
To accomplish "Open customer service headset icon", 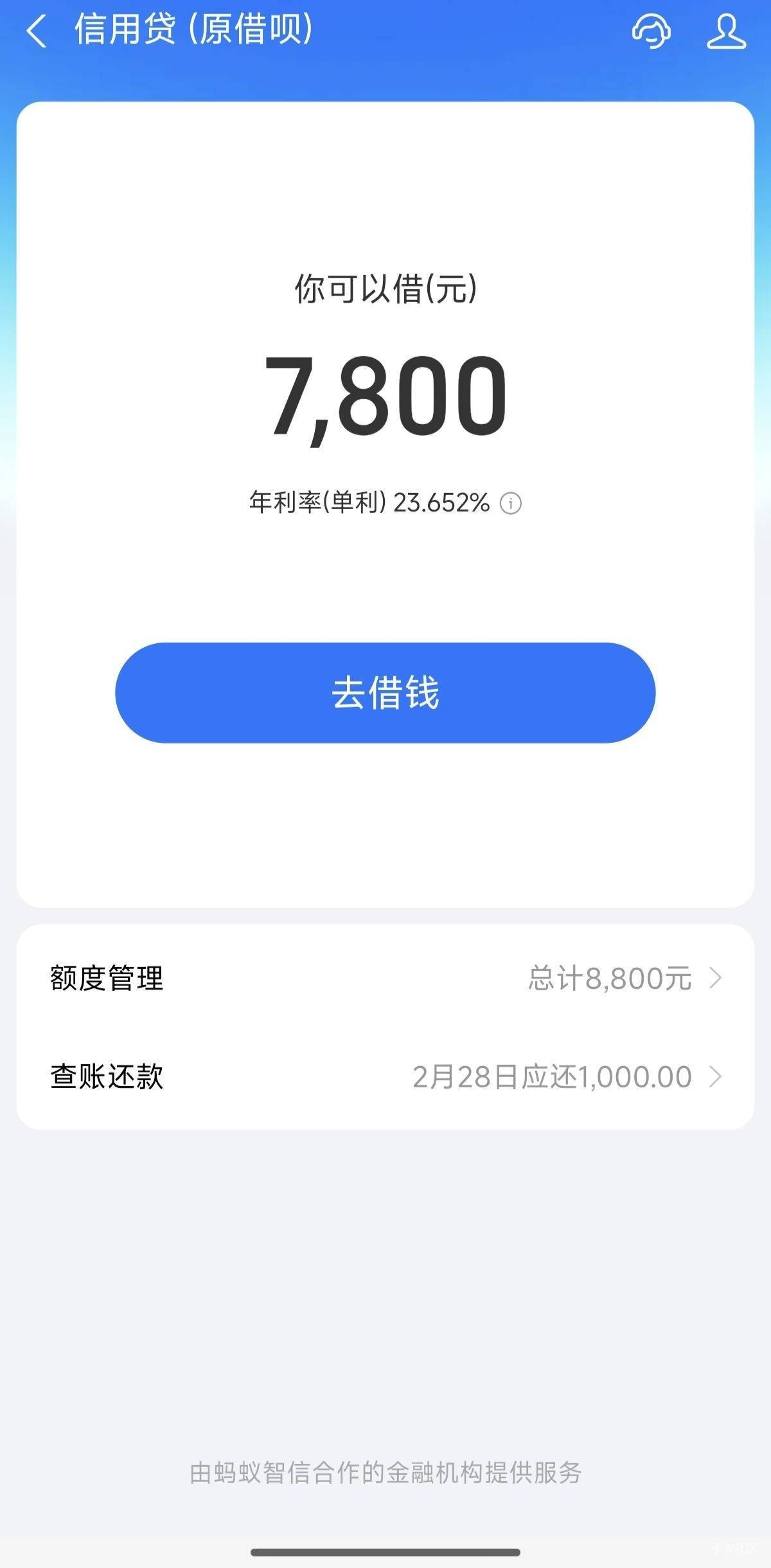I will click(651, 31).
